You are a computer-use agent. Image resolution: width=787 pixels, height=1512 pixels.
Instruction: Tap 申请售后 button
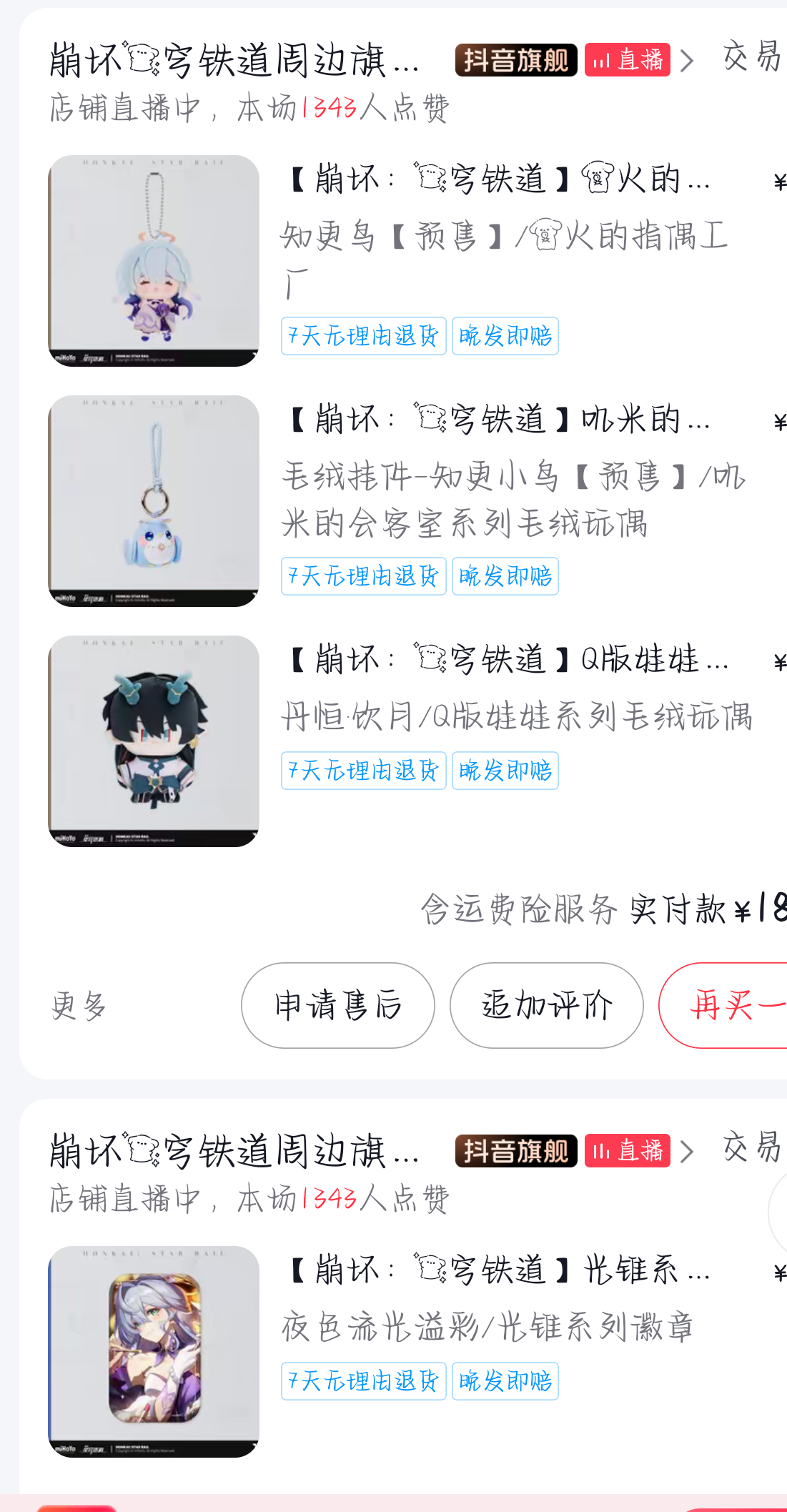337,1005
